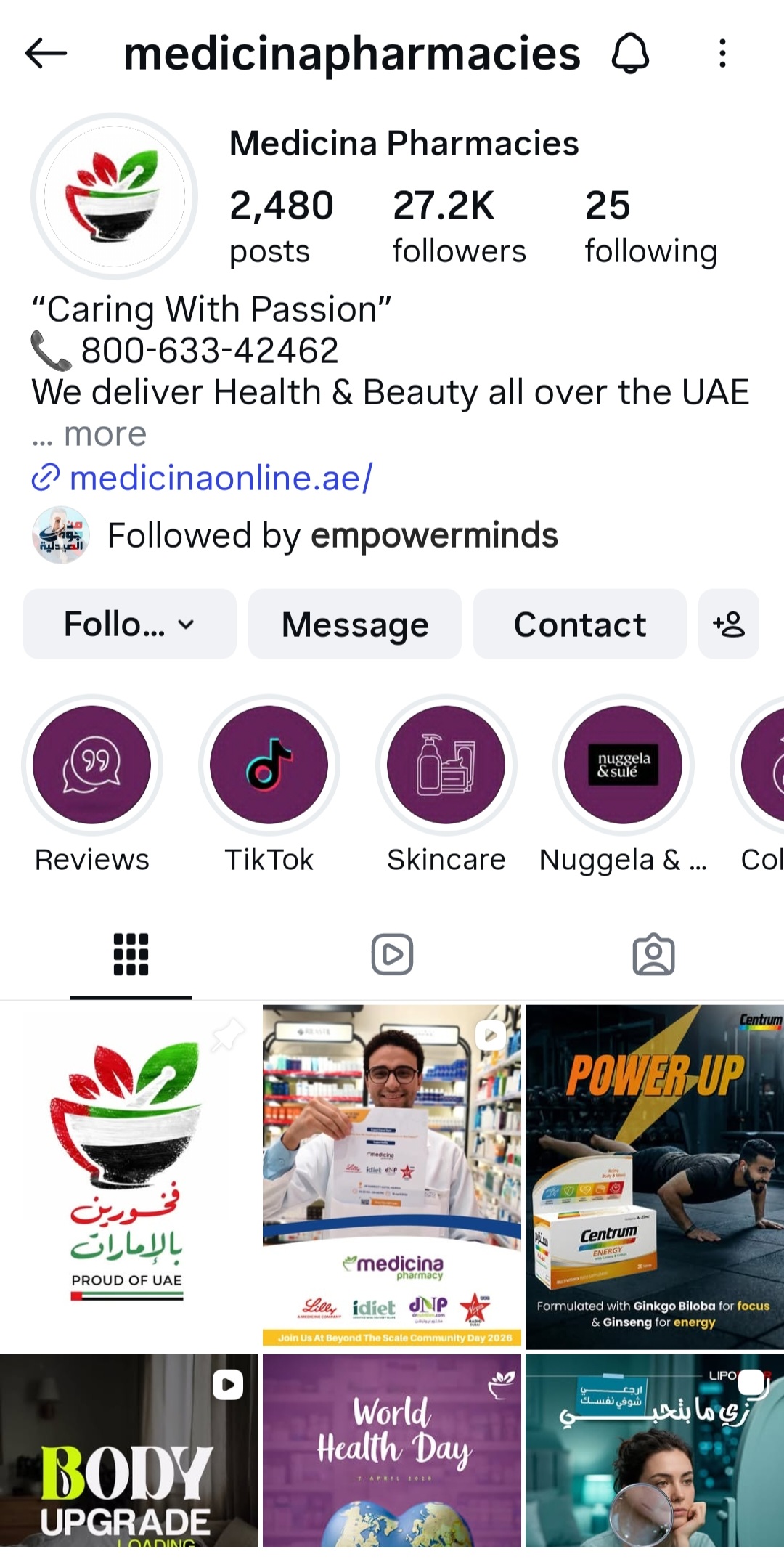Open the Centrum Power Up post
Viewport: 784px width, 1562px height.
(x=654, y=1176)
